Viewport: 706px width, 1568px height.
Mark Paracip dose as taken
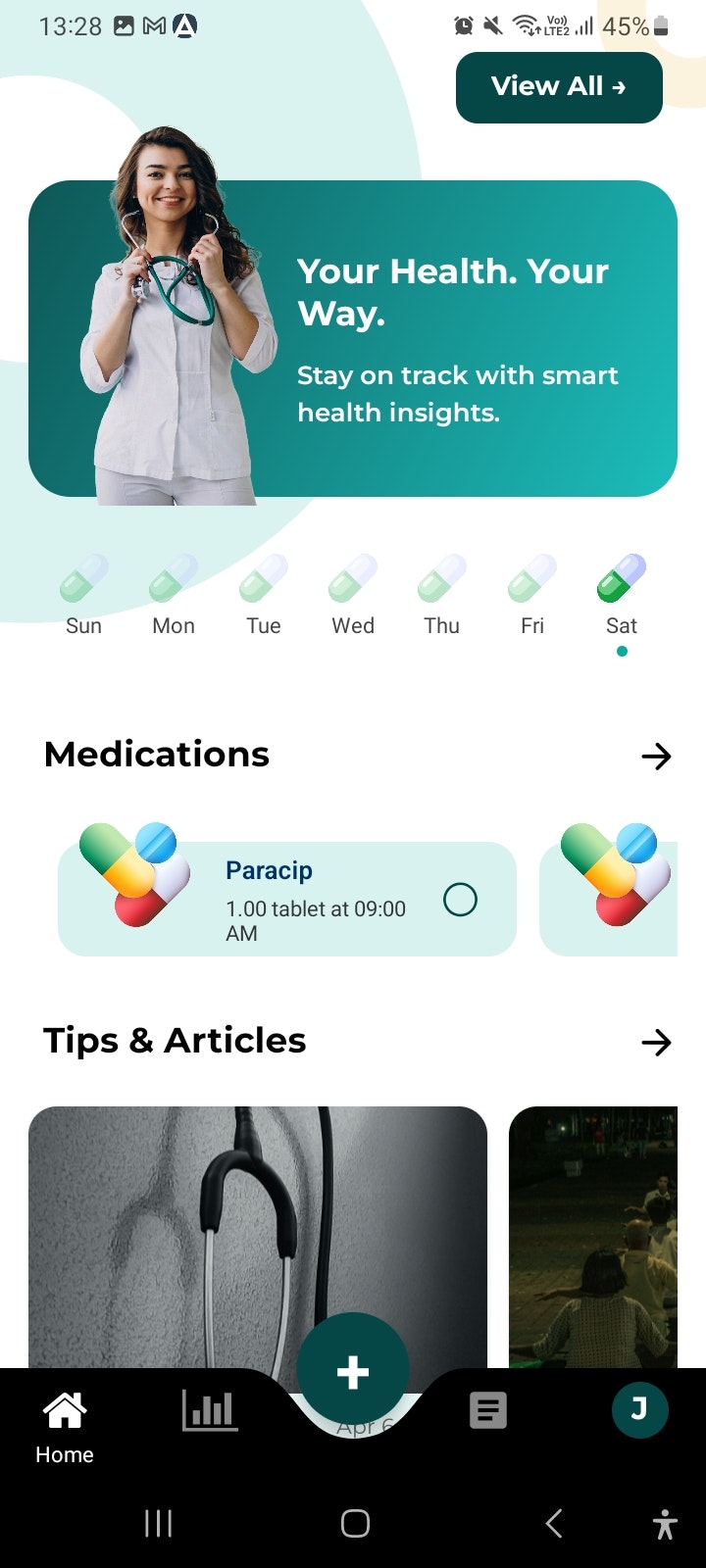[x=460, y=899]
